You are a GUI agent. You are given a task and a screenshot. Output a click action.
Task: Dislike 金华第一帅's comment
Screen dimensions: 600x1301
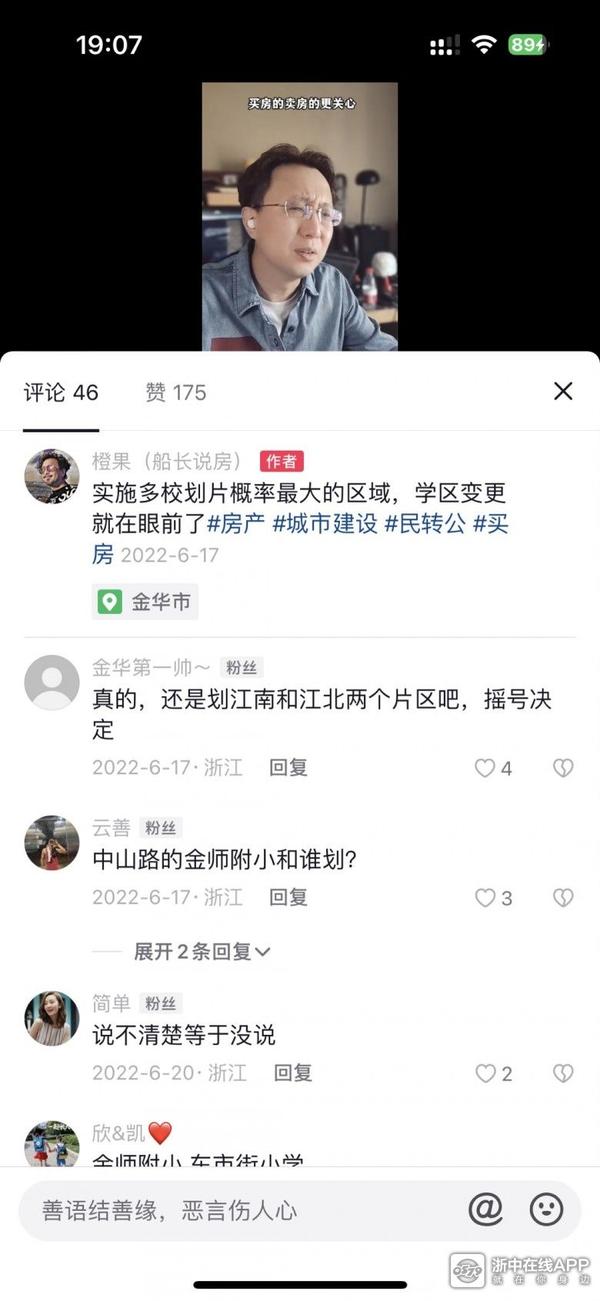coord(563,768)
